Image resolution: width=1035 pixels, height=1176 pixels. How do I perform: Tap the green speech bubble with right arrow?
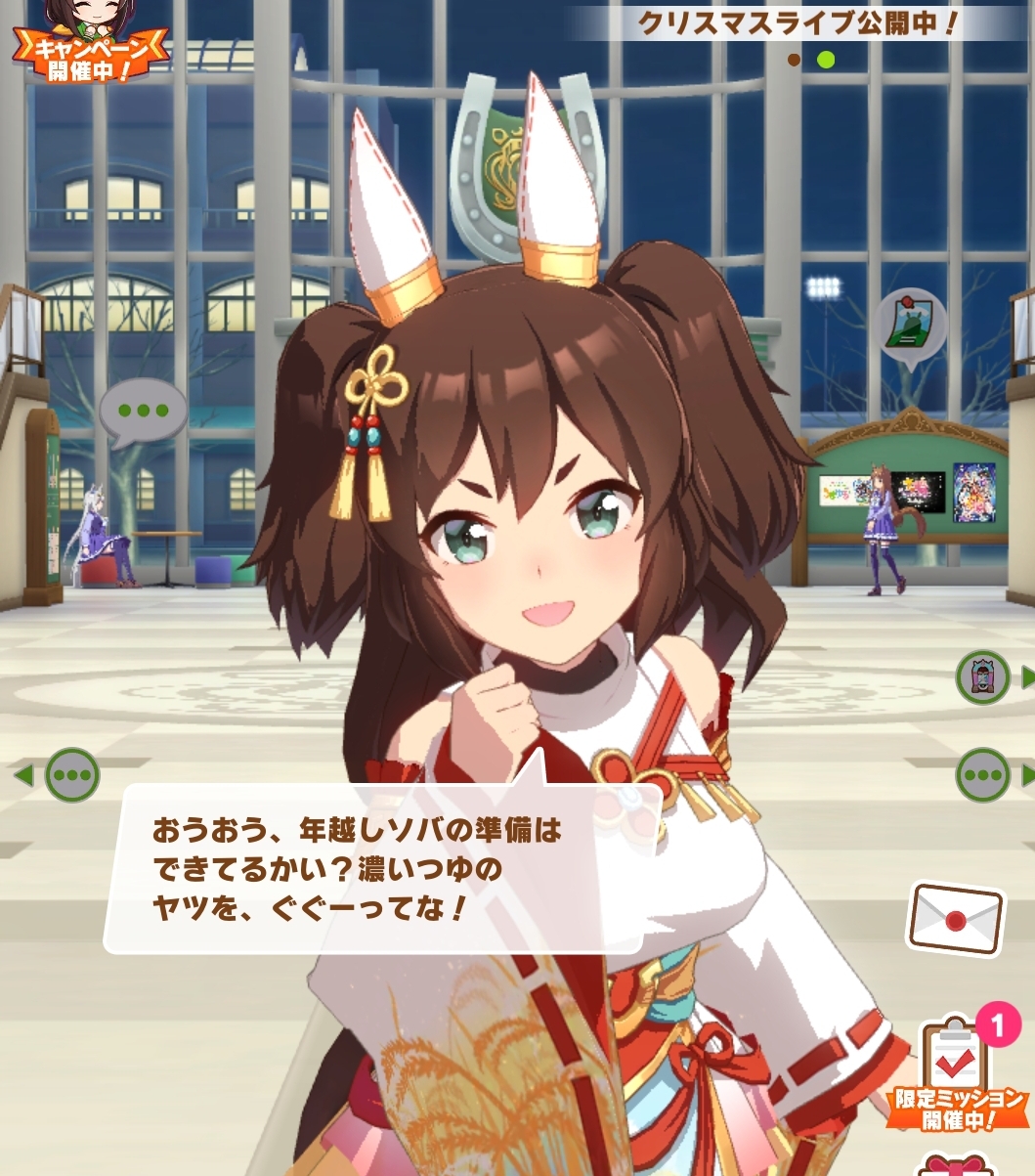982,775
